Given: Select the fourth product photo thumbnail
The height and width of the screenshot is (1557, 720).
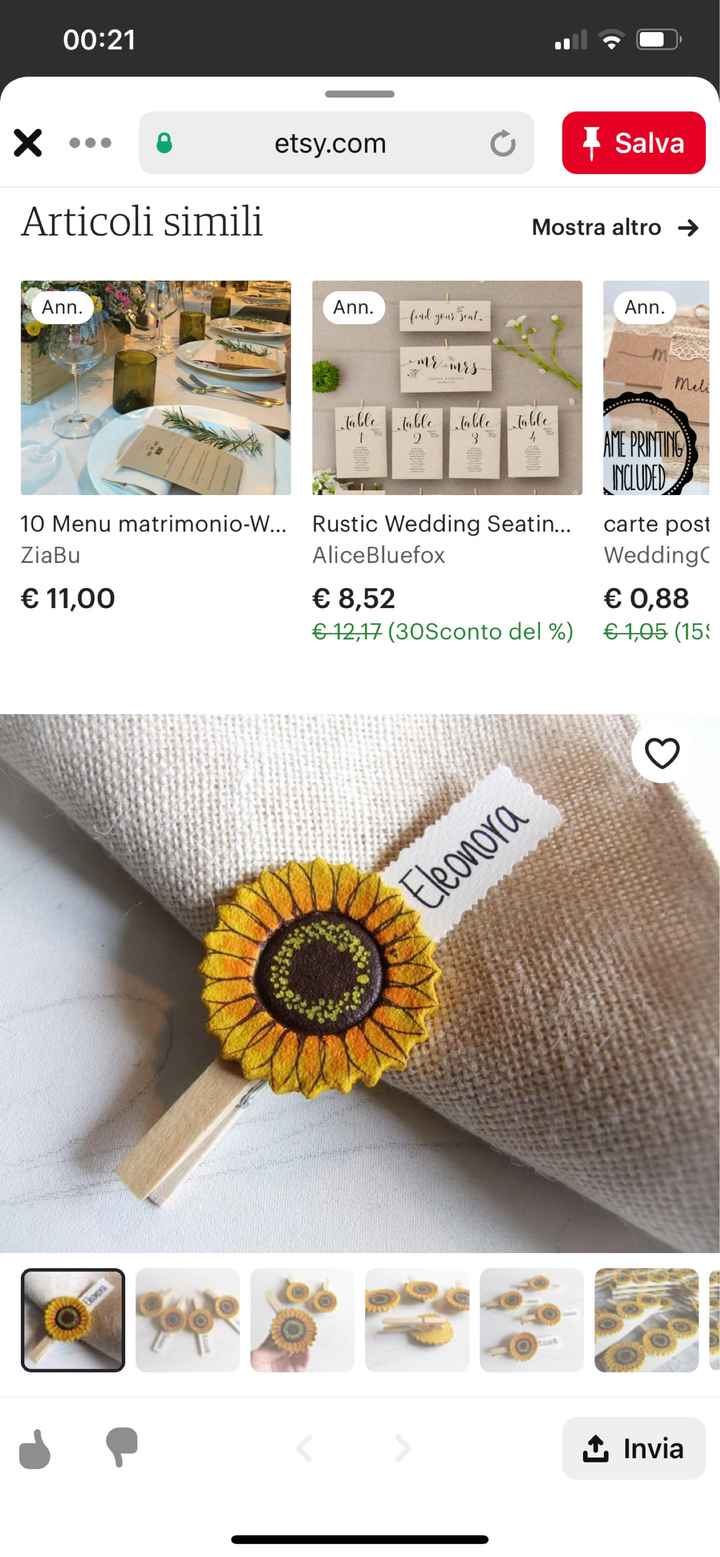Looking at the screenshot, I should click(417, 1320).
